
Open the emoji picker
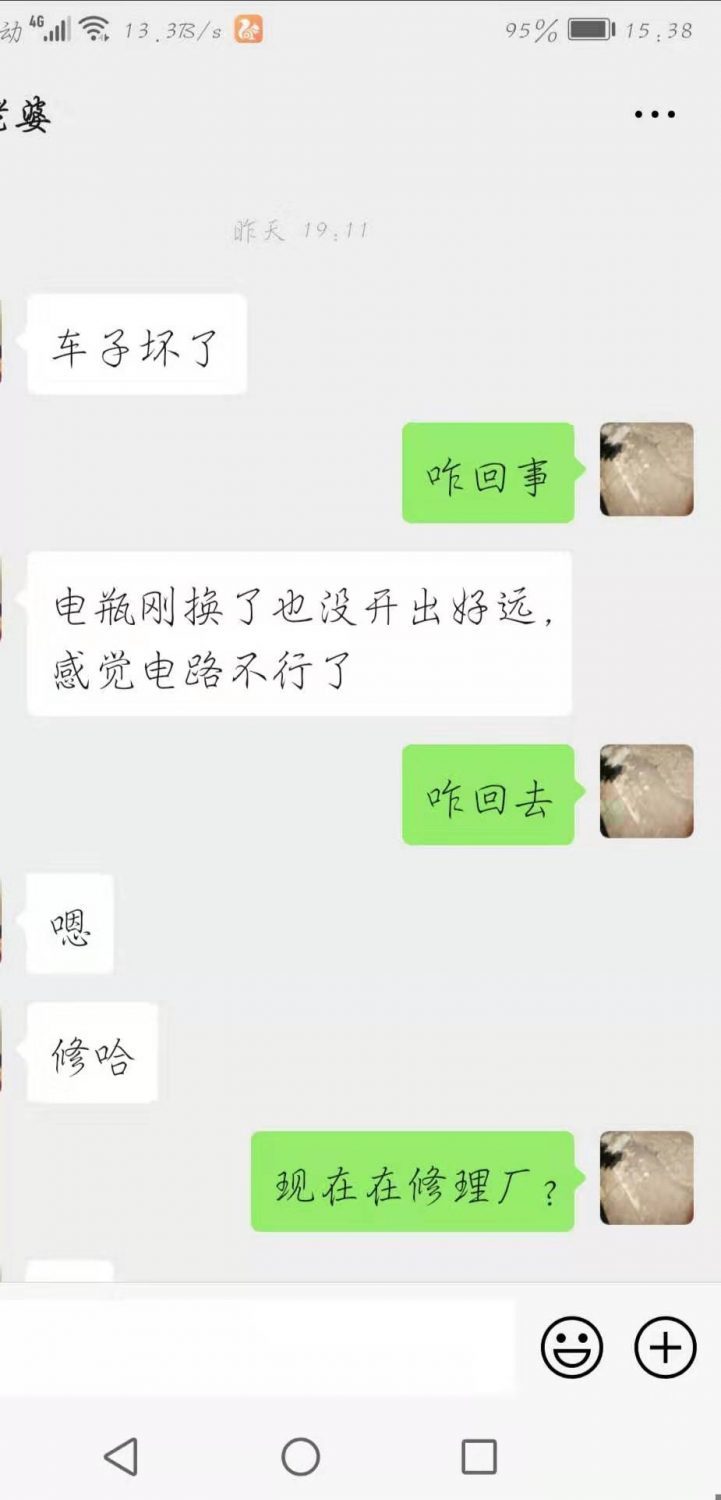coord(572,1347)
